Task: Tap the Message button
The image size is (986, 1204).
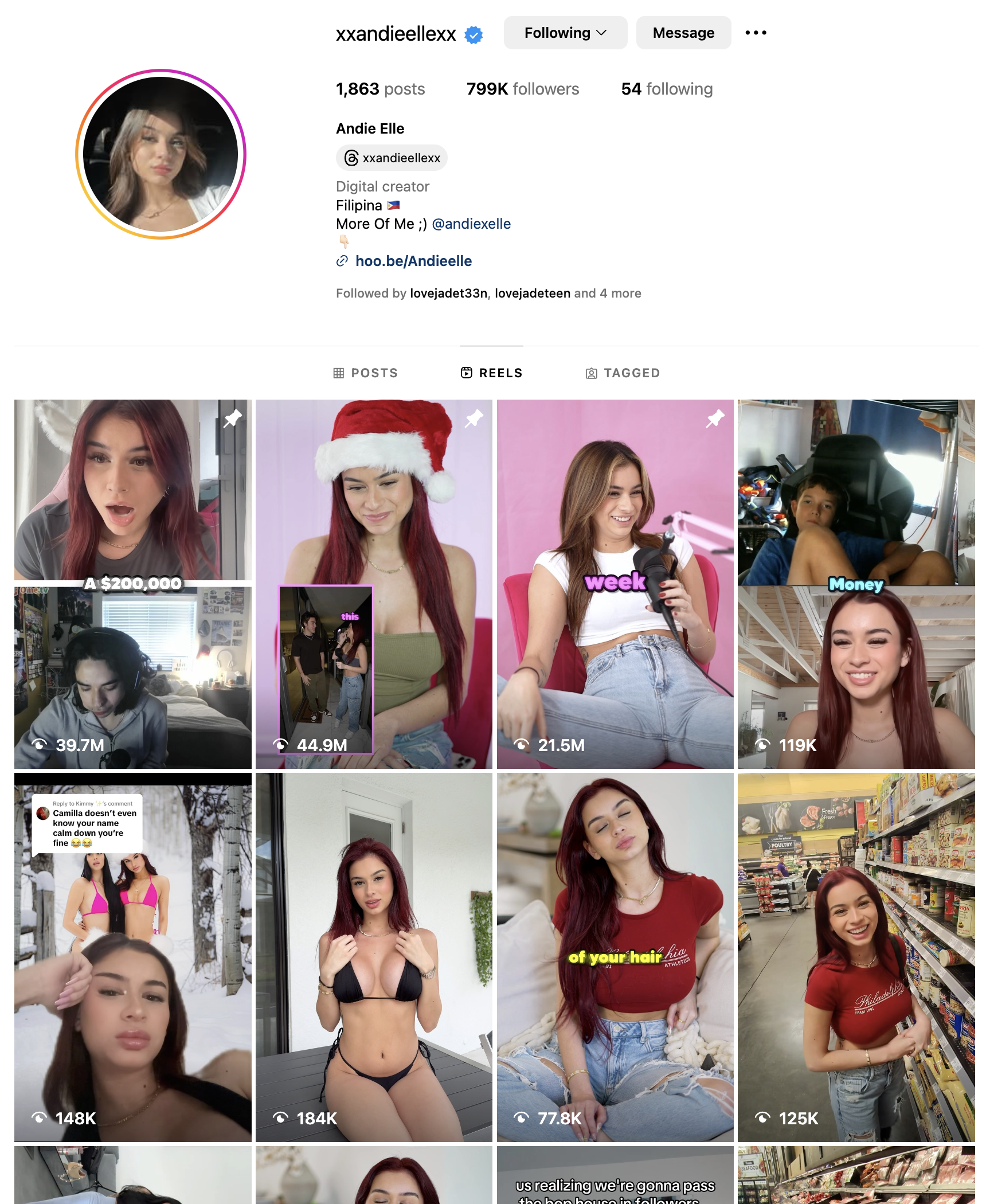Action: pyautogui.click(x=683, y=33)
